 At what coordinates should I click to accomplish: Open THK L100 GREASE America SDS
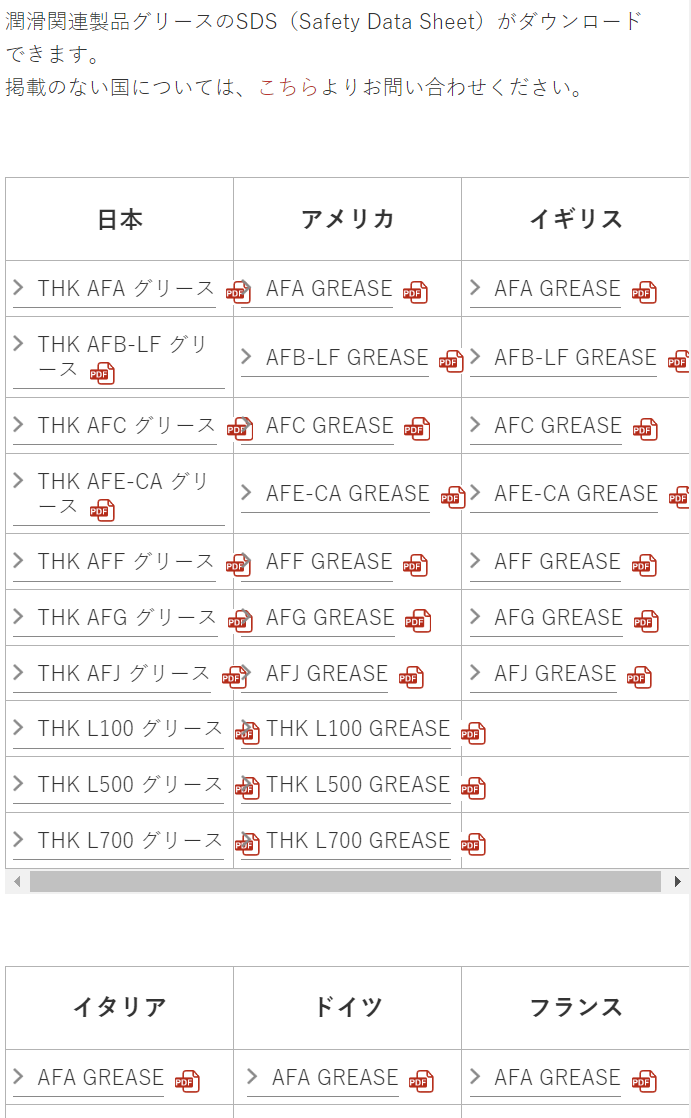point(358,729)
